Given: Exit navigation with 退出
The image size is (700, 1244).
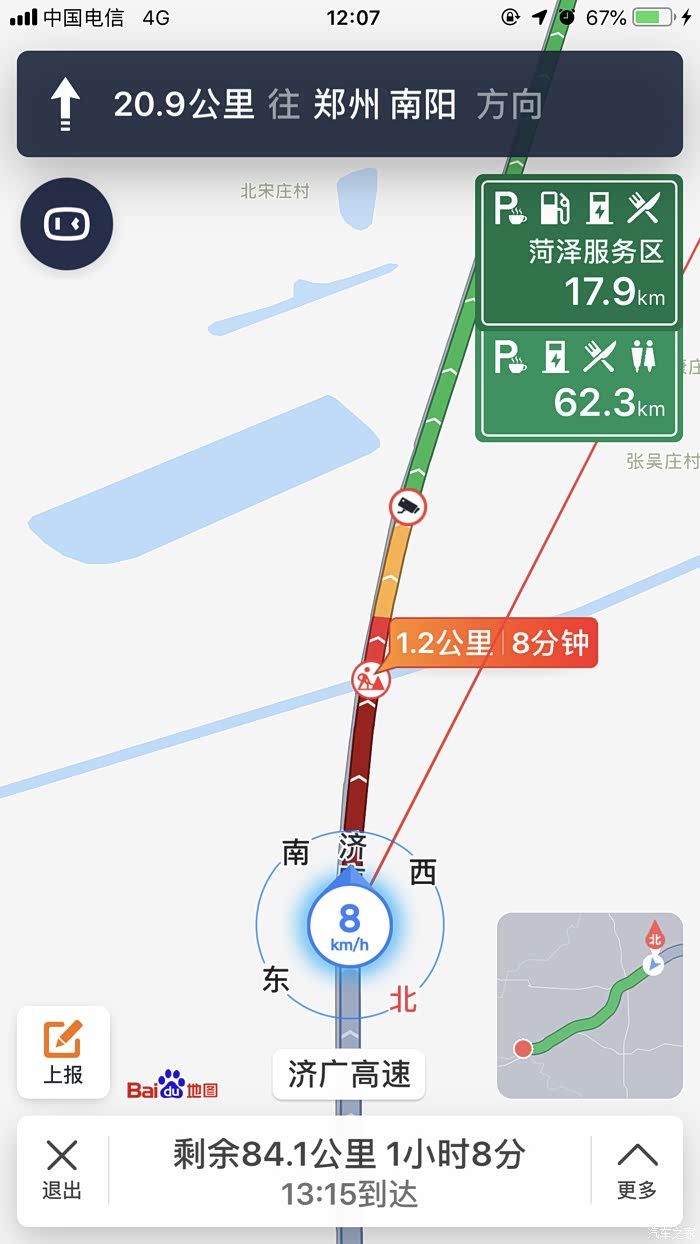Looking at the screenshot, I should coord(61,1170).
